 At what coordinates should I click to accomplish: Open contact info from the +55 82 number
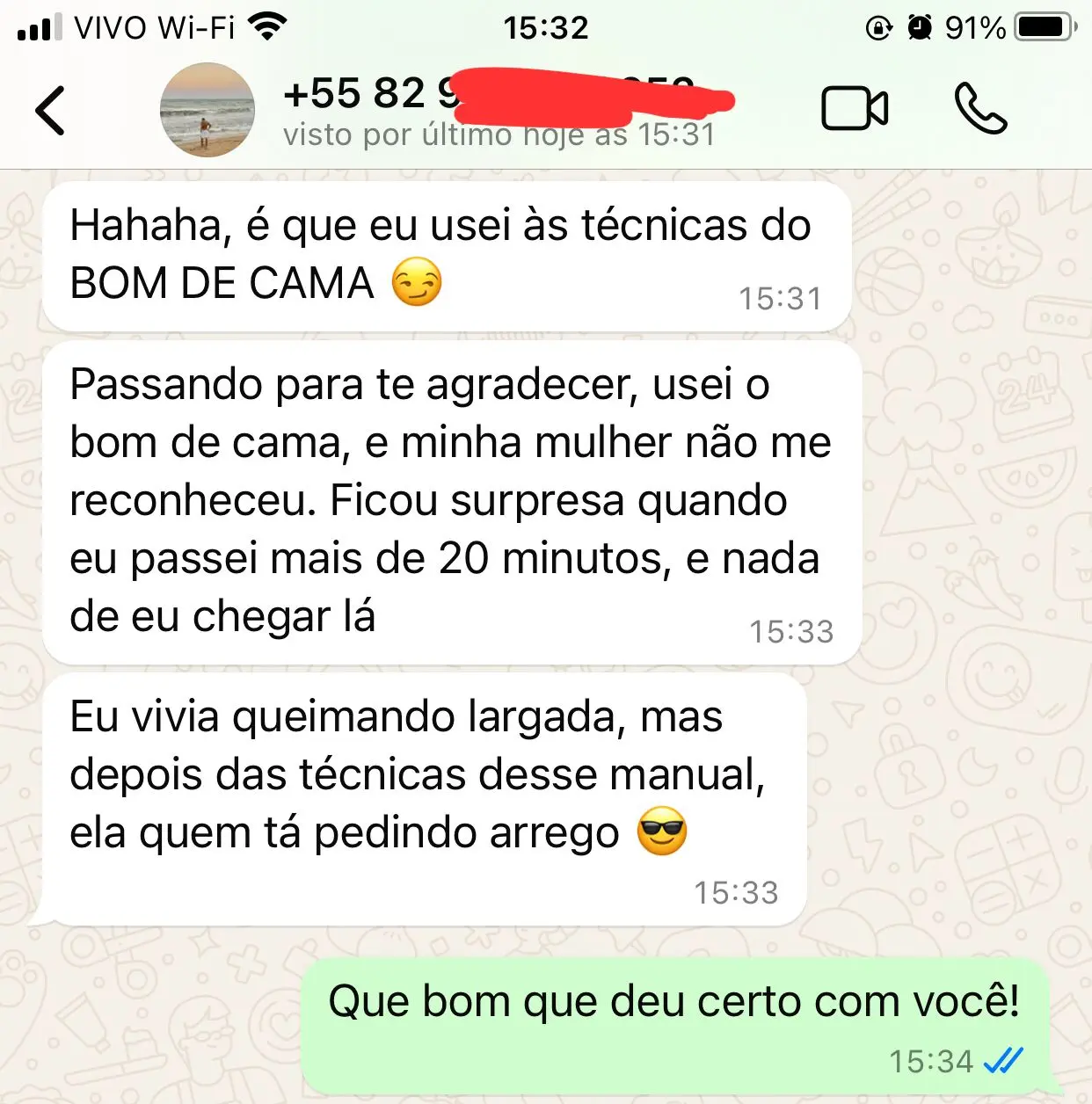(x=369, y=94)
